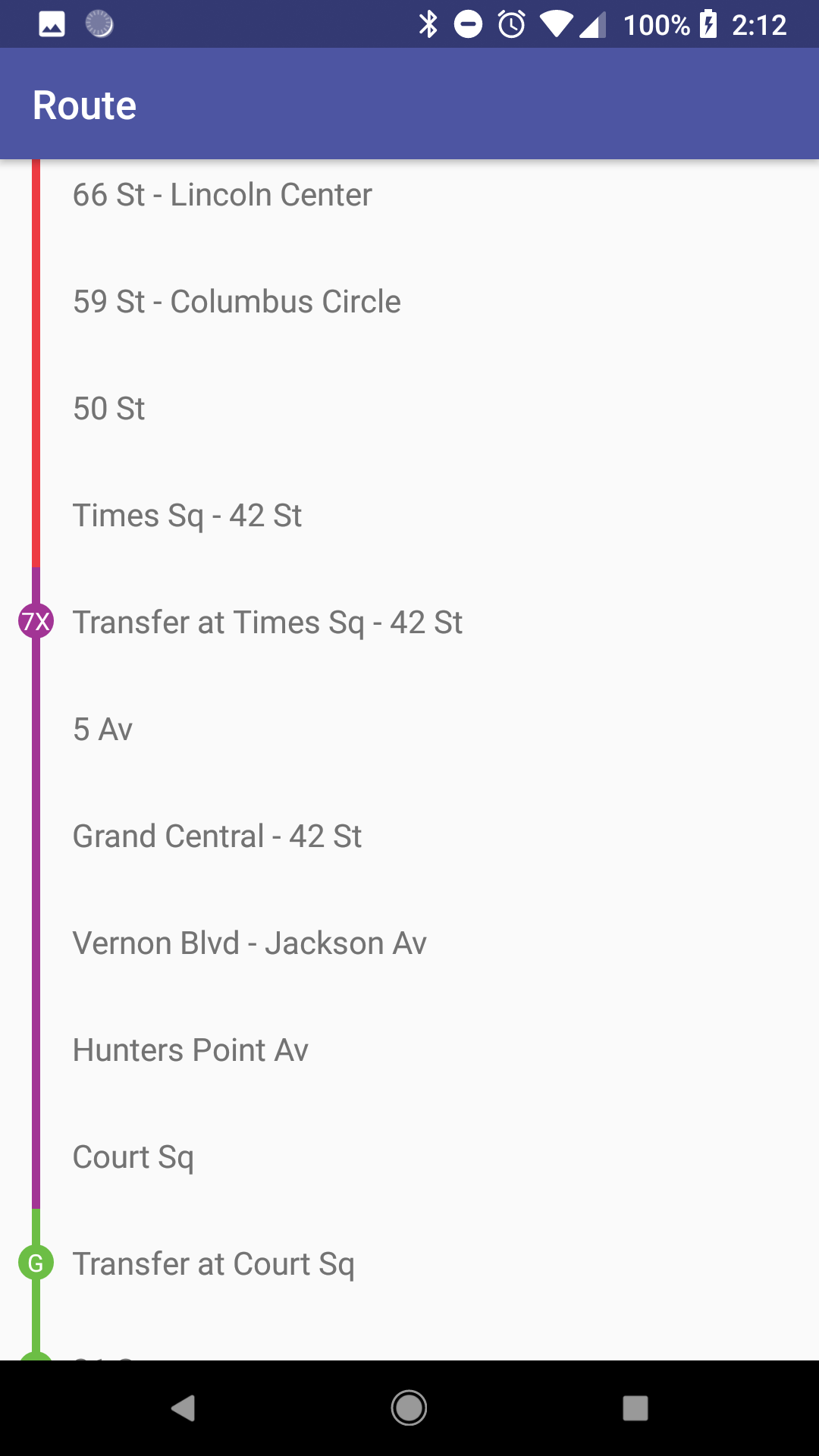Go to the home screen

coord(409,1408)
